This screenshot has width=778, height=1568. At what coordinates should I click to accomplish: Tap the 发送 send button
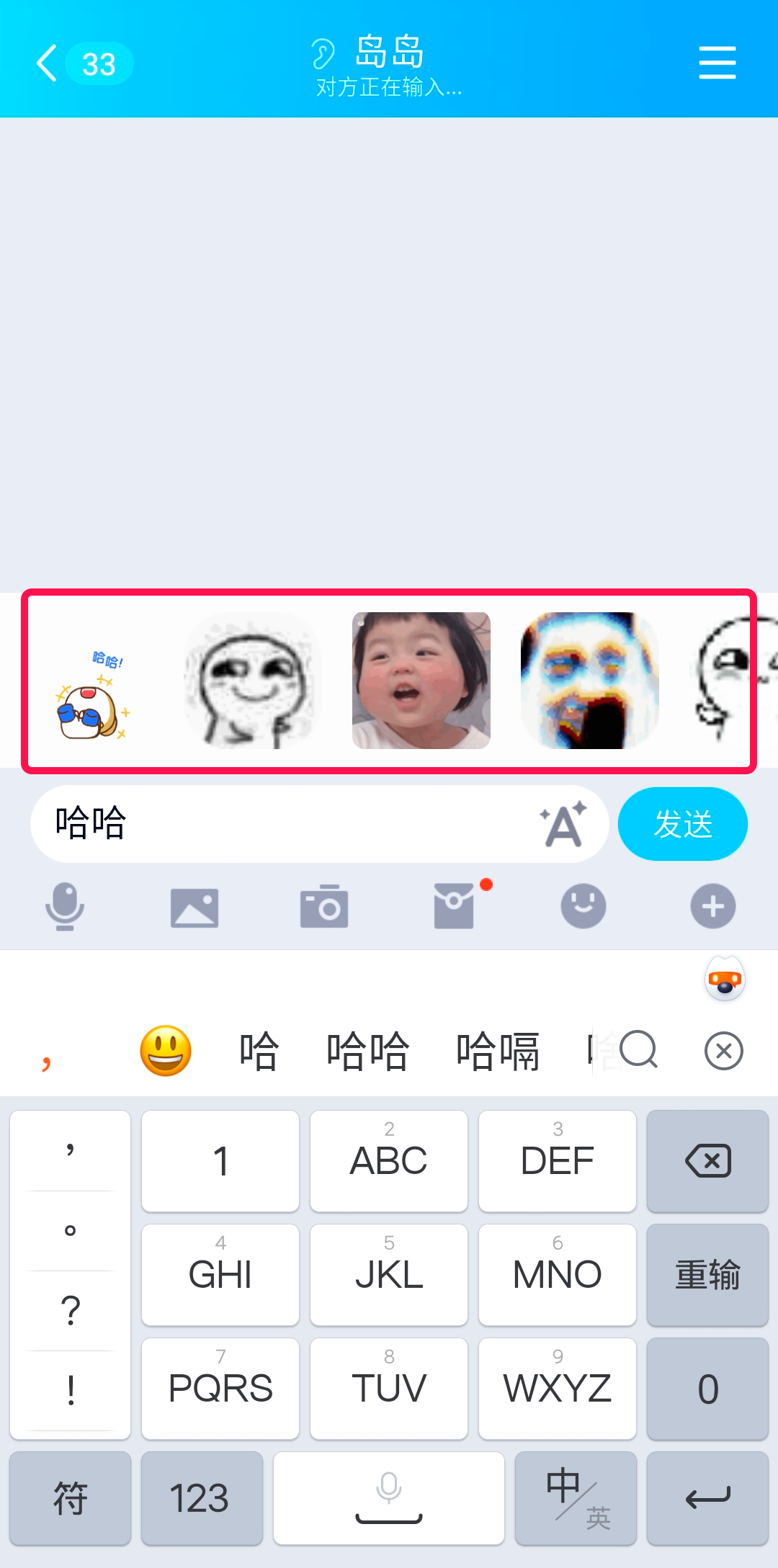coord(682,824)
